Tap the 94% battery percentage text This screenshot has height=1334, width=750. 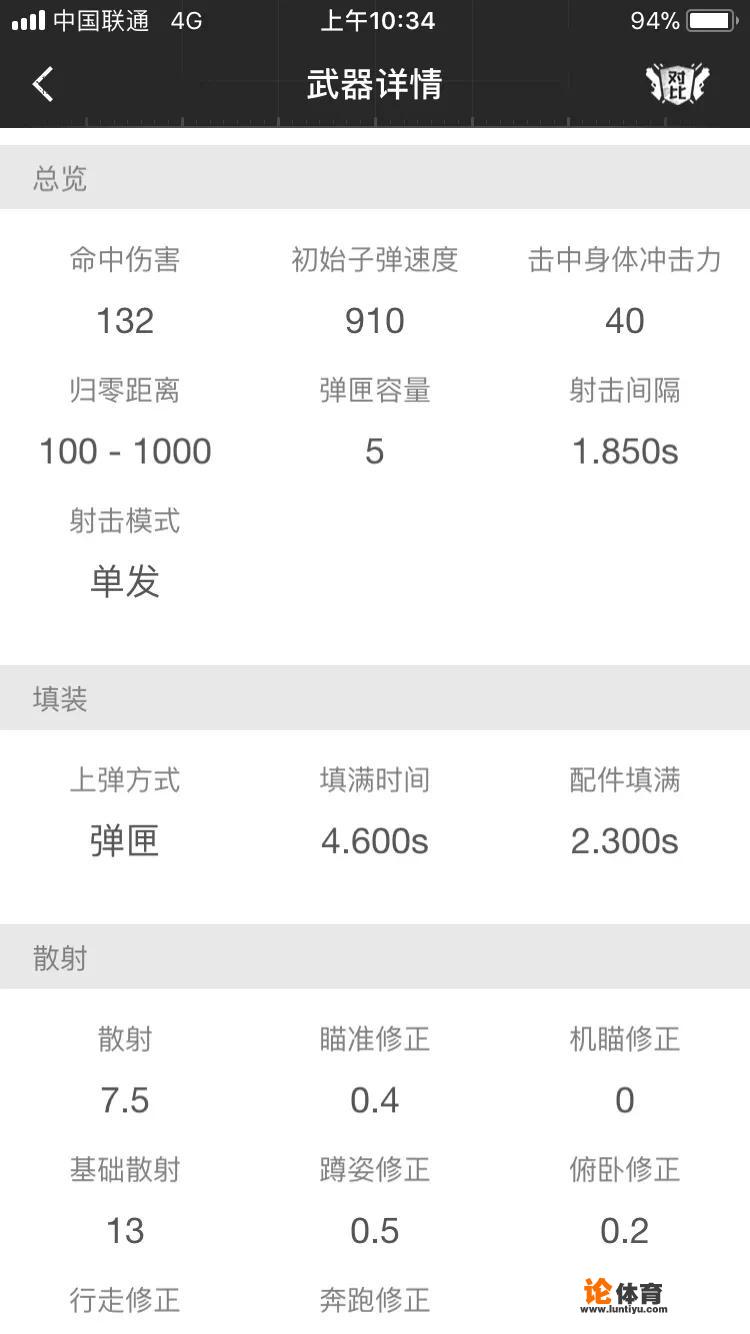pyautogui.click(x=654, y=18)
